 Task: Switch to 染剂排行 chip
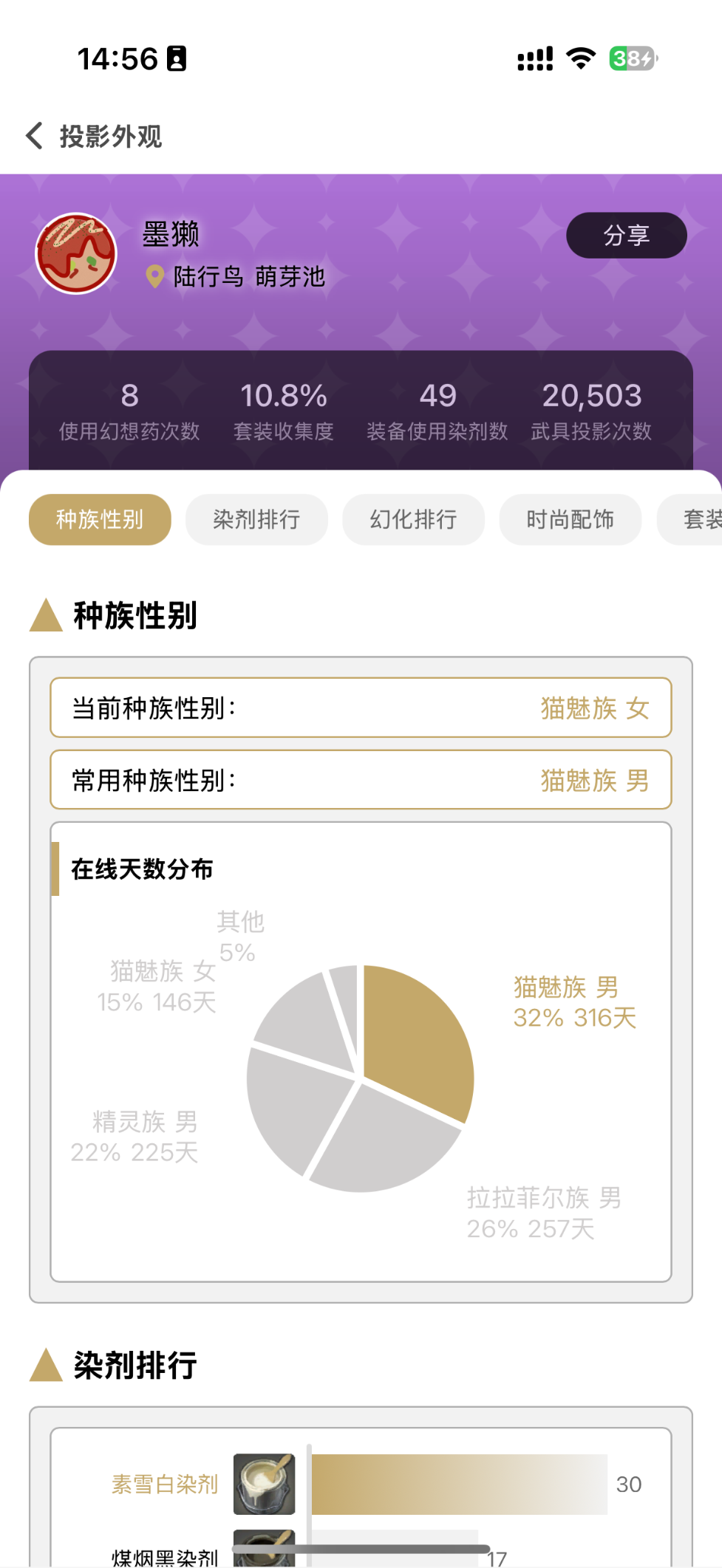[256, 519]
